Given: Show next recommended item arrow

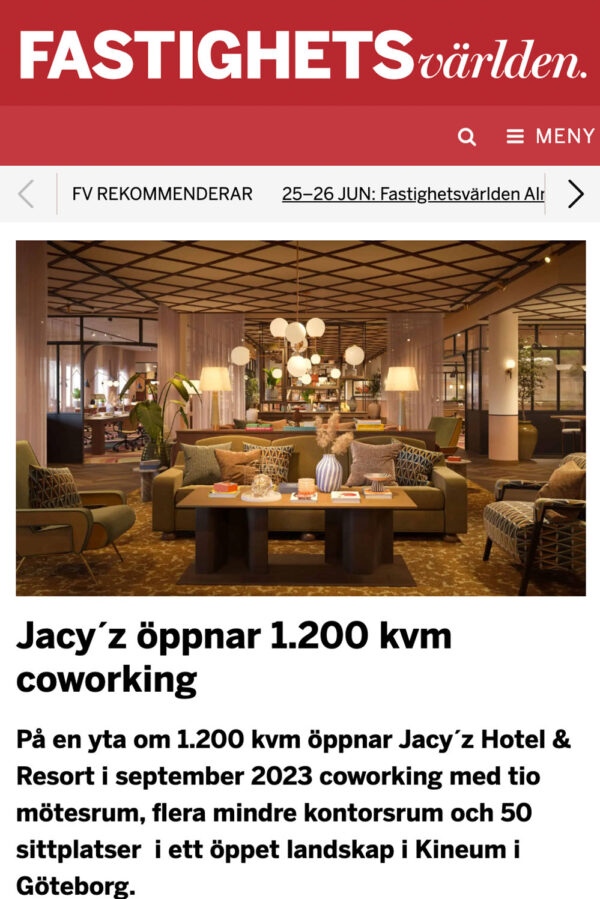Looking at the screenshot, I should [576, 194].
